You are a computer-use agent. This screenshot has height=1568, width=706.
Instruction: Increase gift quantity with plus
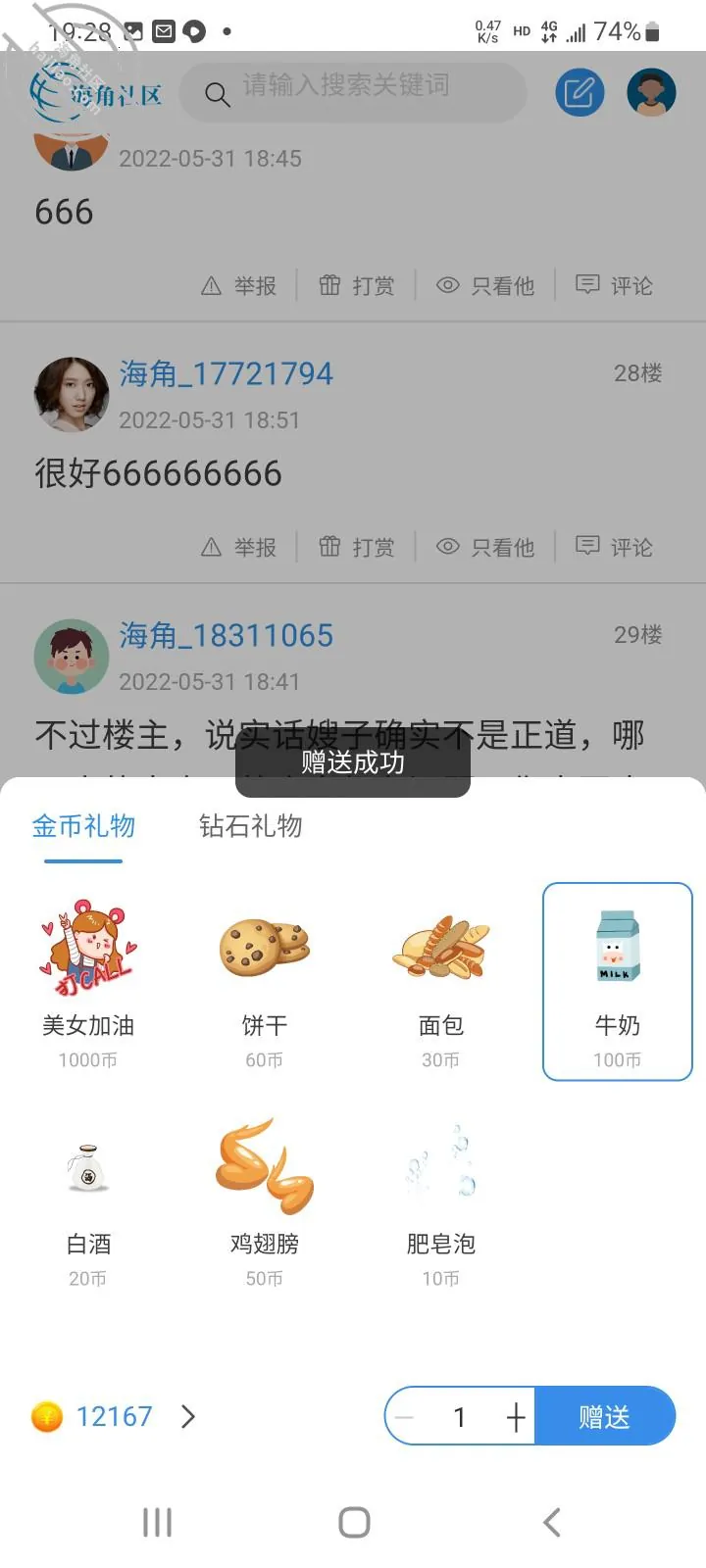click(x=516, y=1417)
